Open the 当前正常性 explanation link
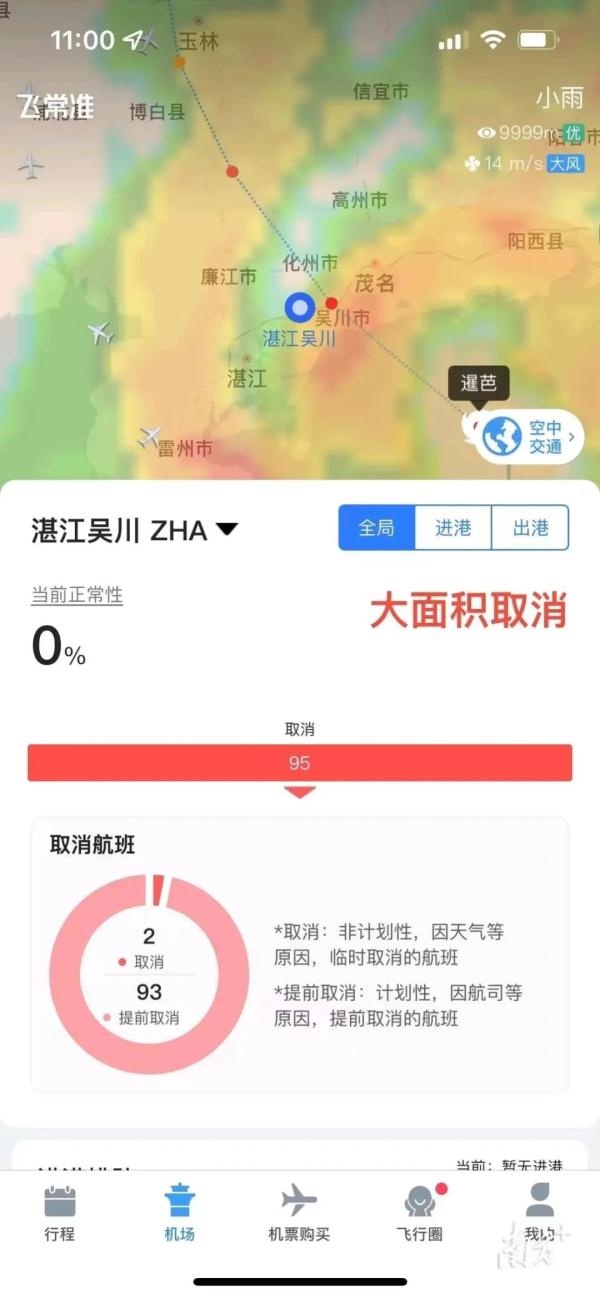This screenshot has width=600, height=1298. tap(77, 595)
